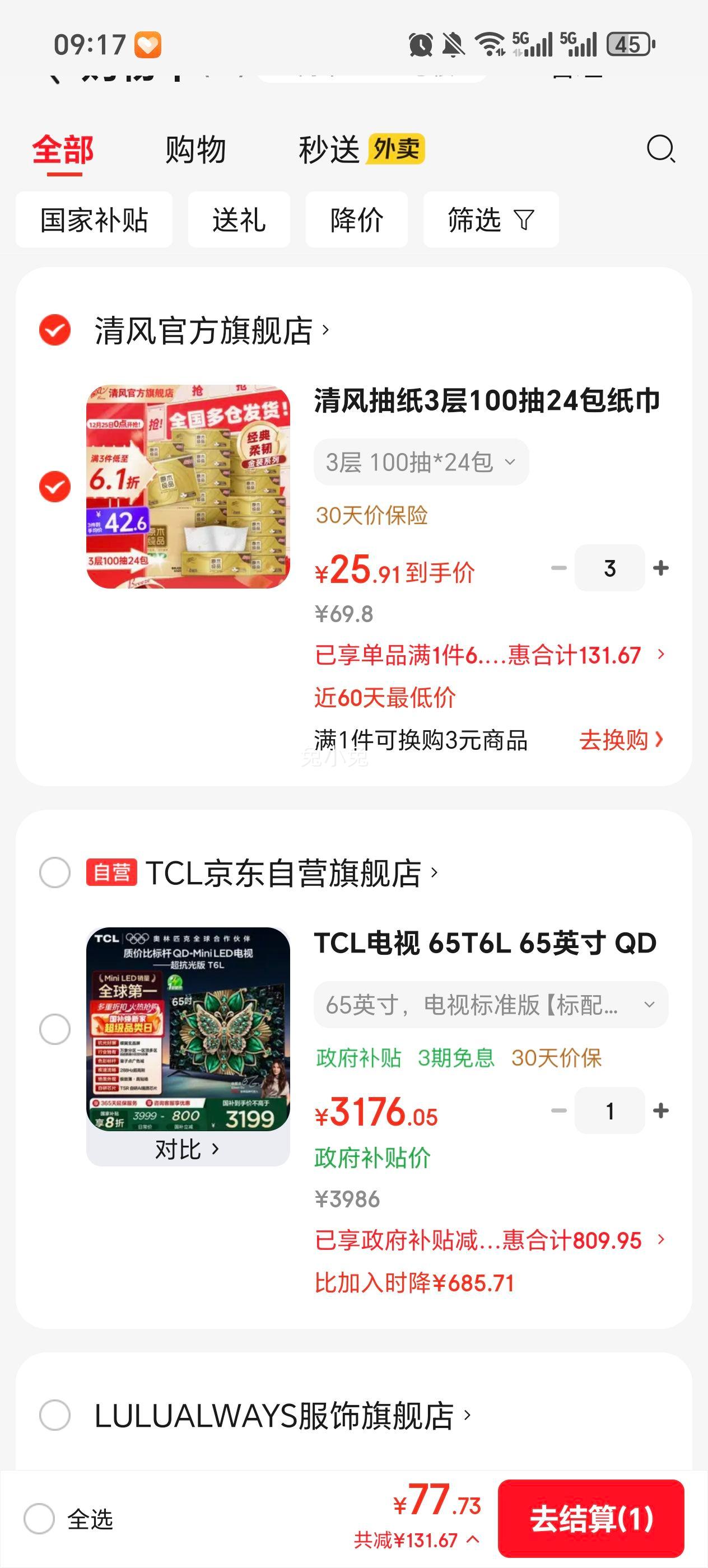
Task: Uncheck the 清风官方旗舰店 store checkbox
Action: 54,329
